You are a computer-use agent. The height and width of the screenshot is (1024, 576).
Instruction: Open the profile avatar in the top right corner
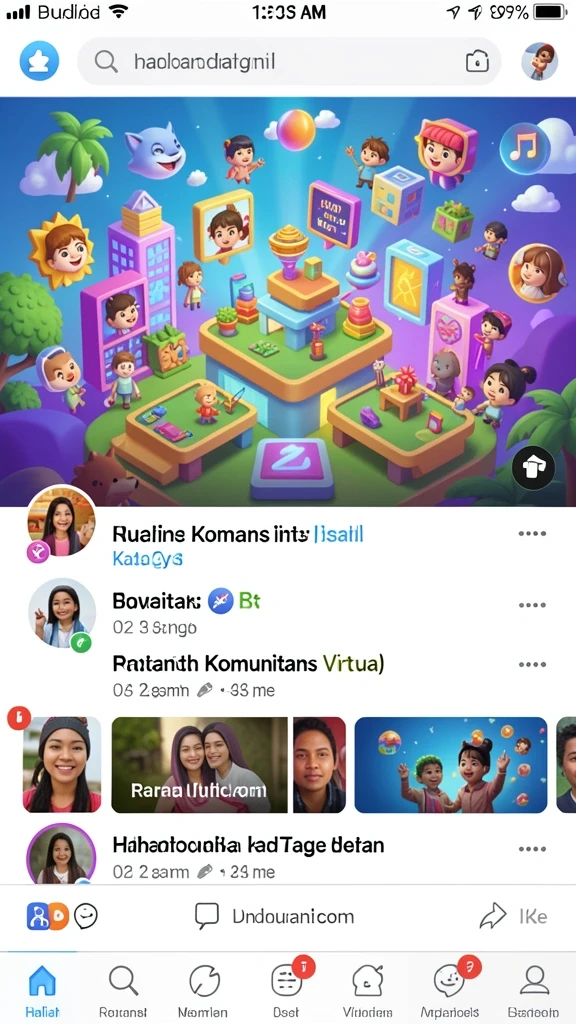(x=539, y=62)
